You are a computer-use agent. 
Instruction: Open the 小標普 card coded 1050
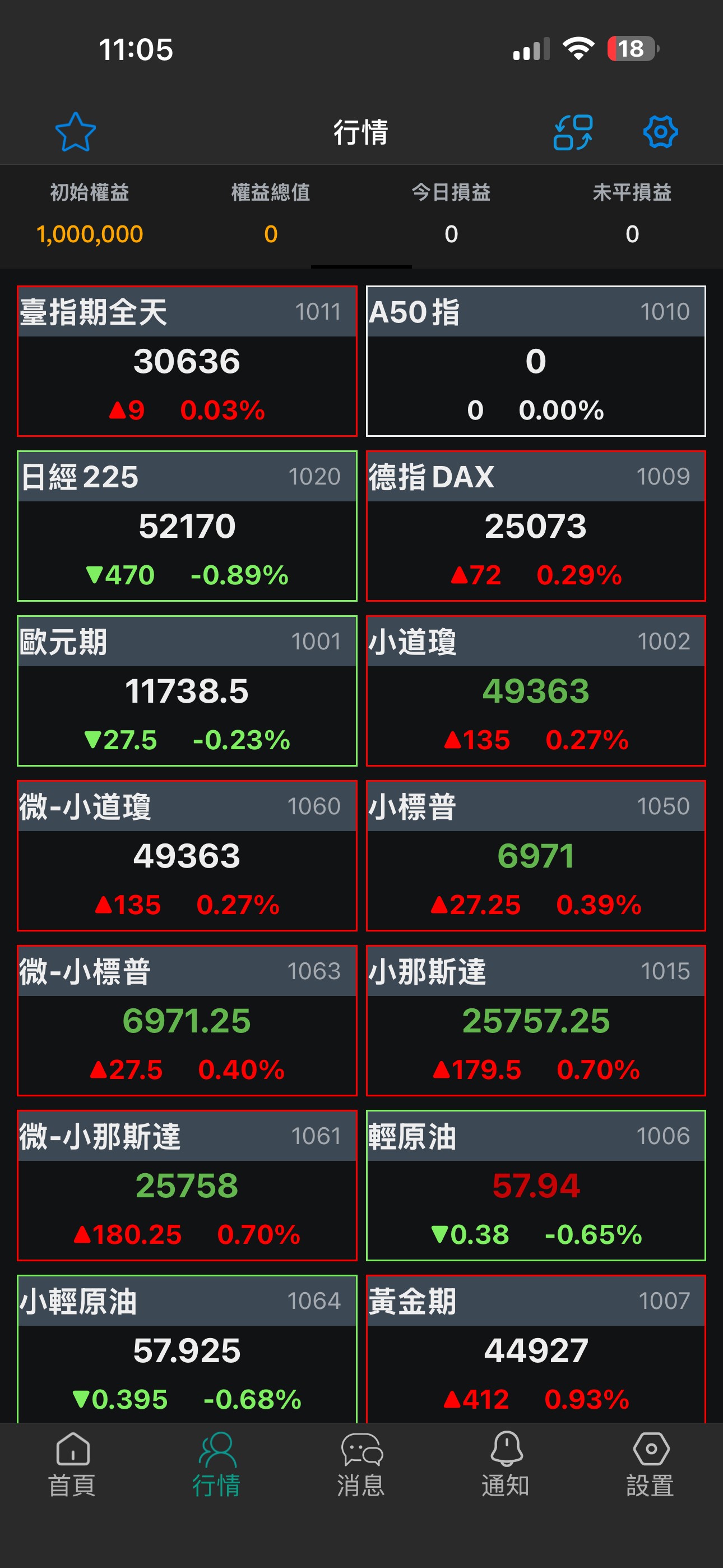click(x=536, y=856)
